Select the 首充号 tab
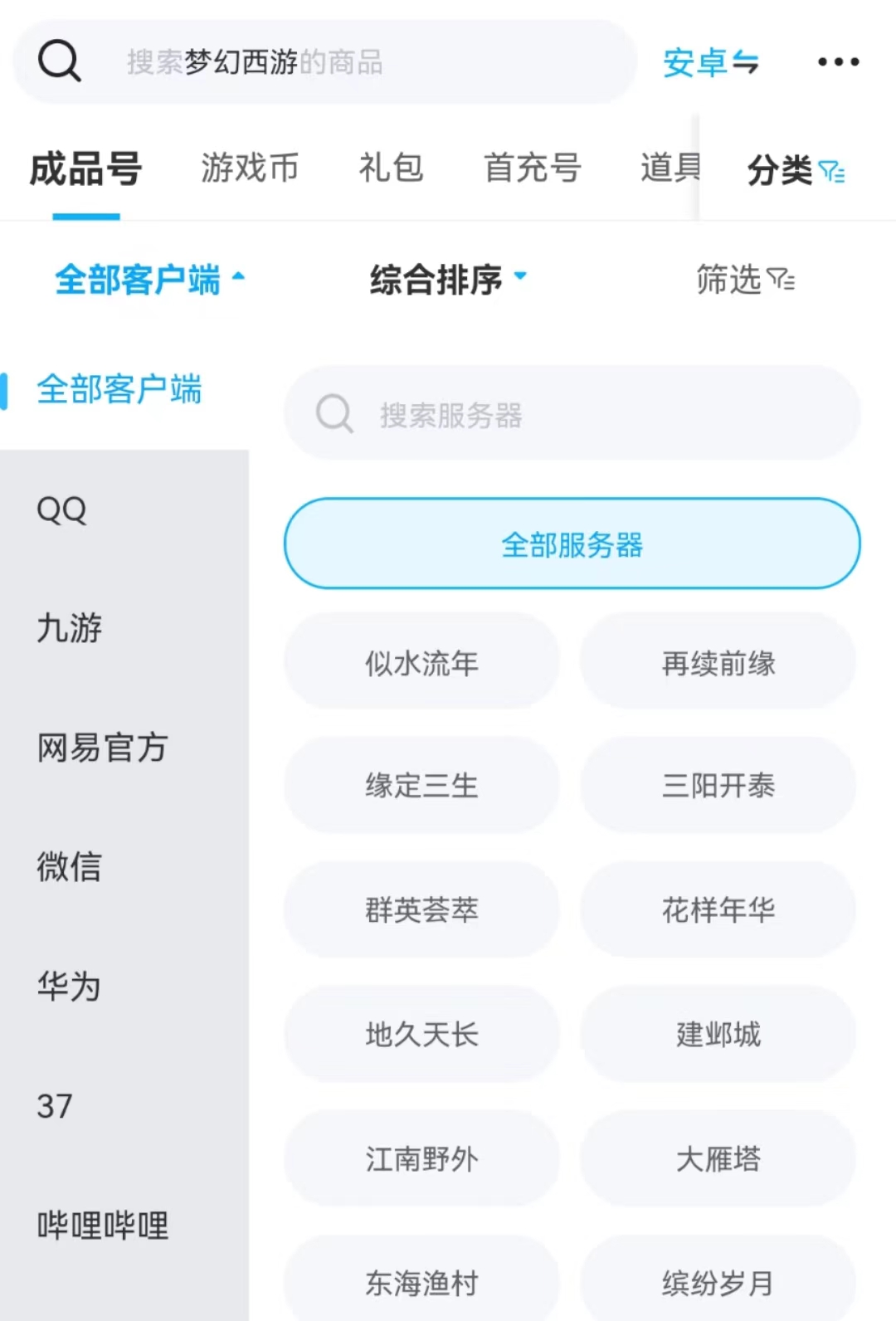 [533, 168]
